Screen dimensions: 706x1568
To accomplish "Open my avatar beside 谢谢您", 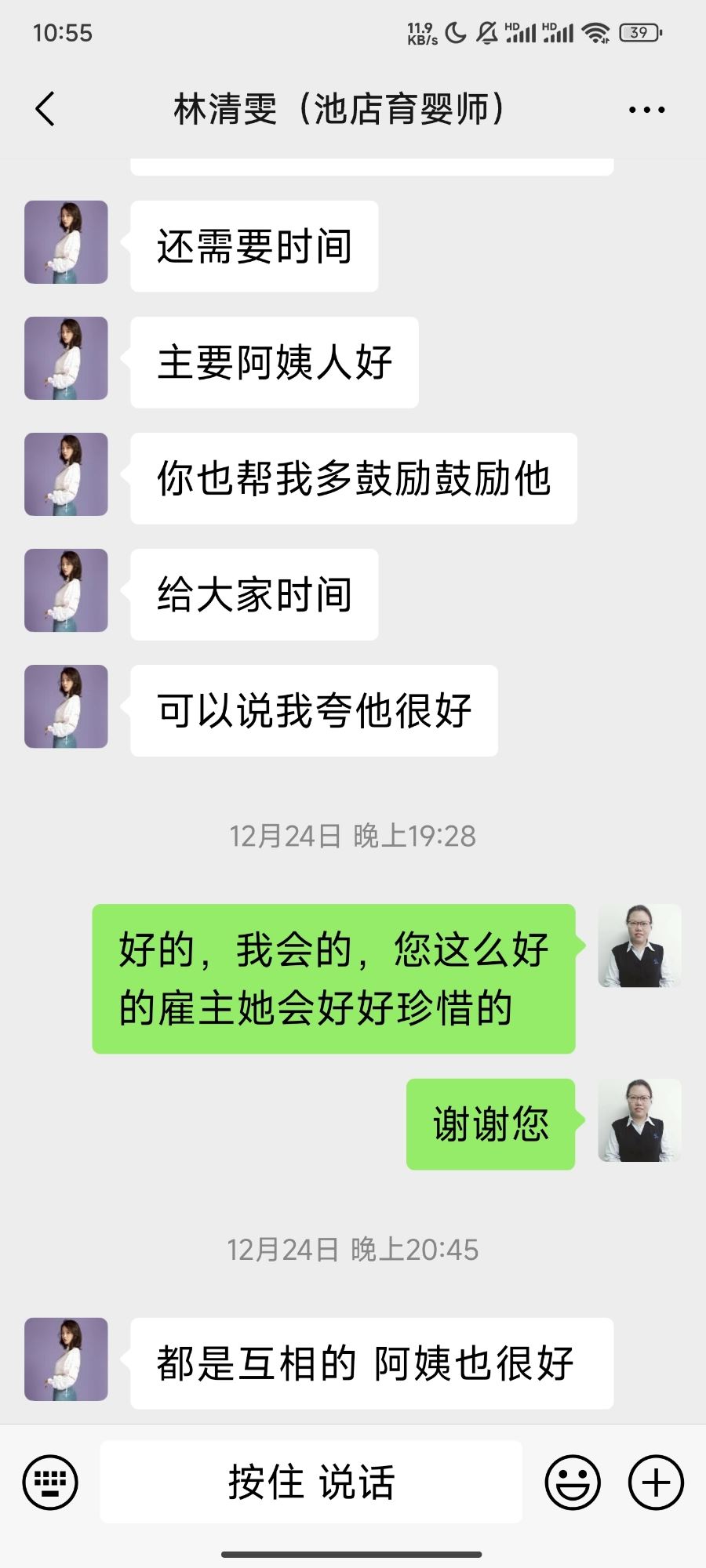I will pos(639,1120).
